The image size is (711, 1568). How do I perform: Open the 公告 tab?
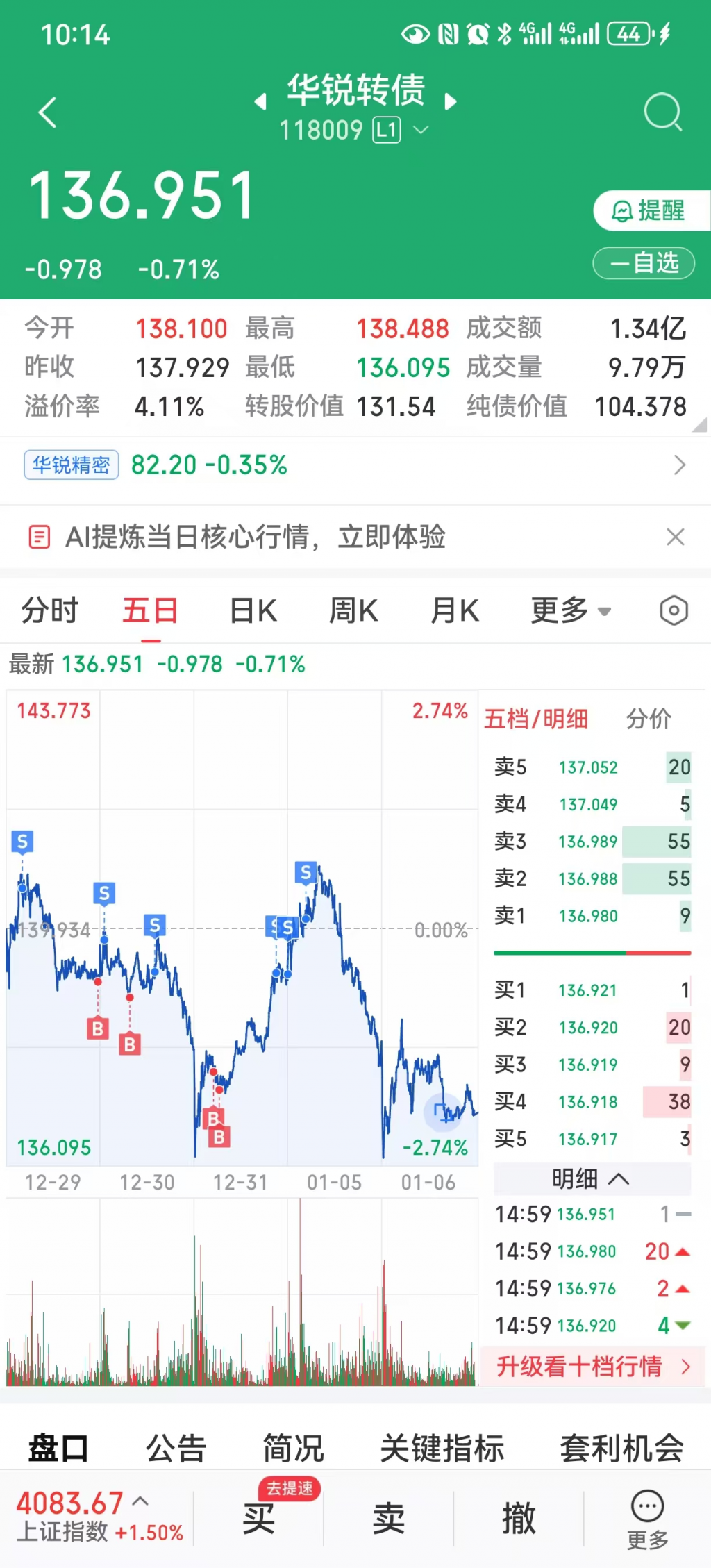pos(176,1449)
